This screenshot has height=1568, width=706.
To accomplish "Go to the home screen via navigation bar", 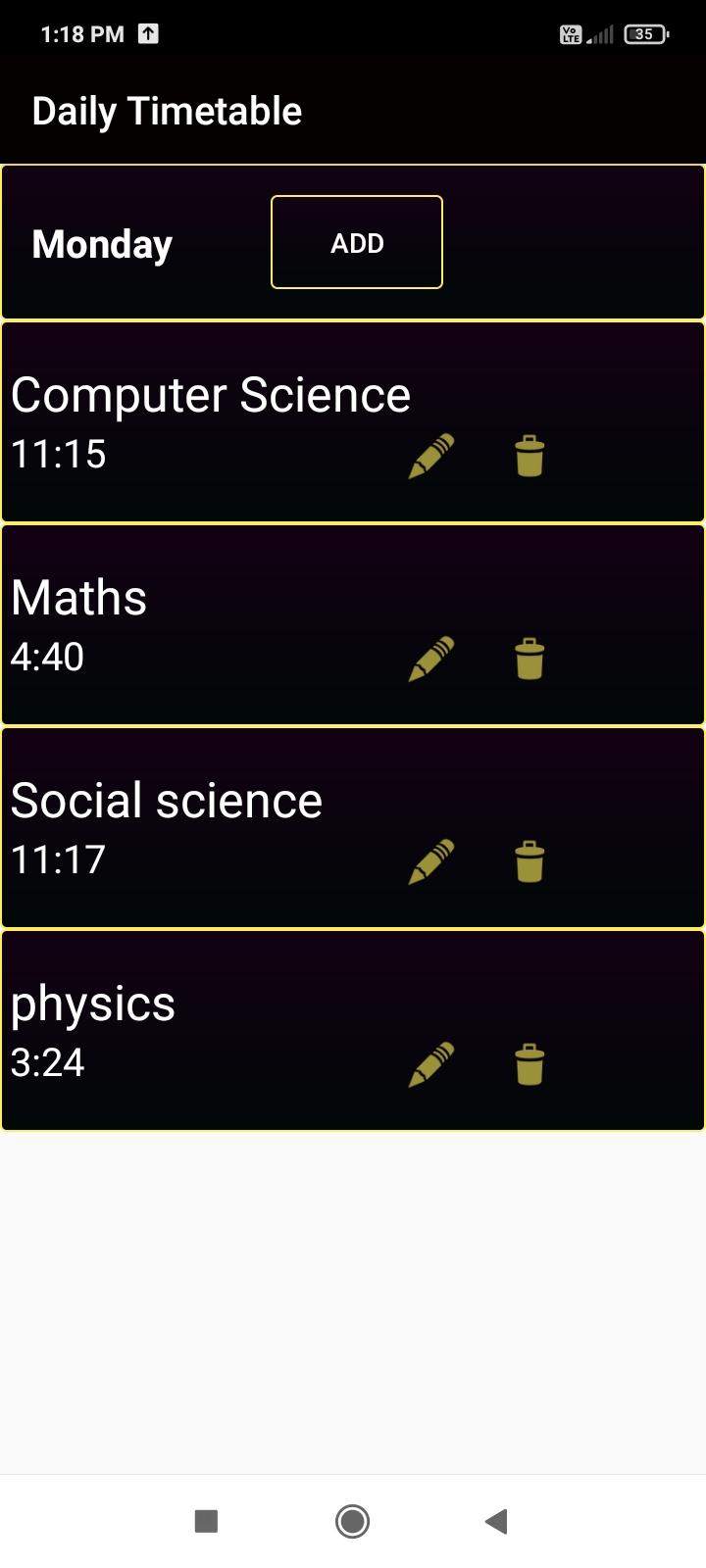I will click(352, 1521).
